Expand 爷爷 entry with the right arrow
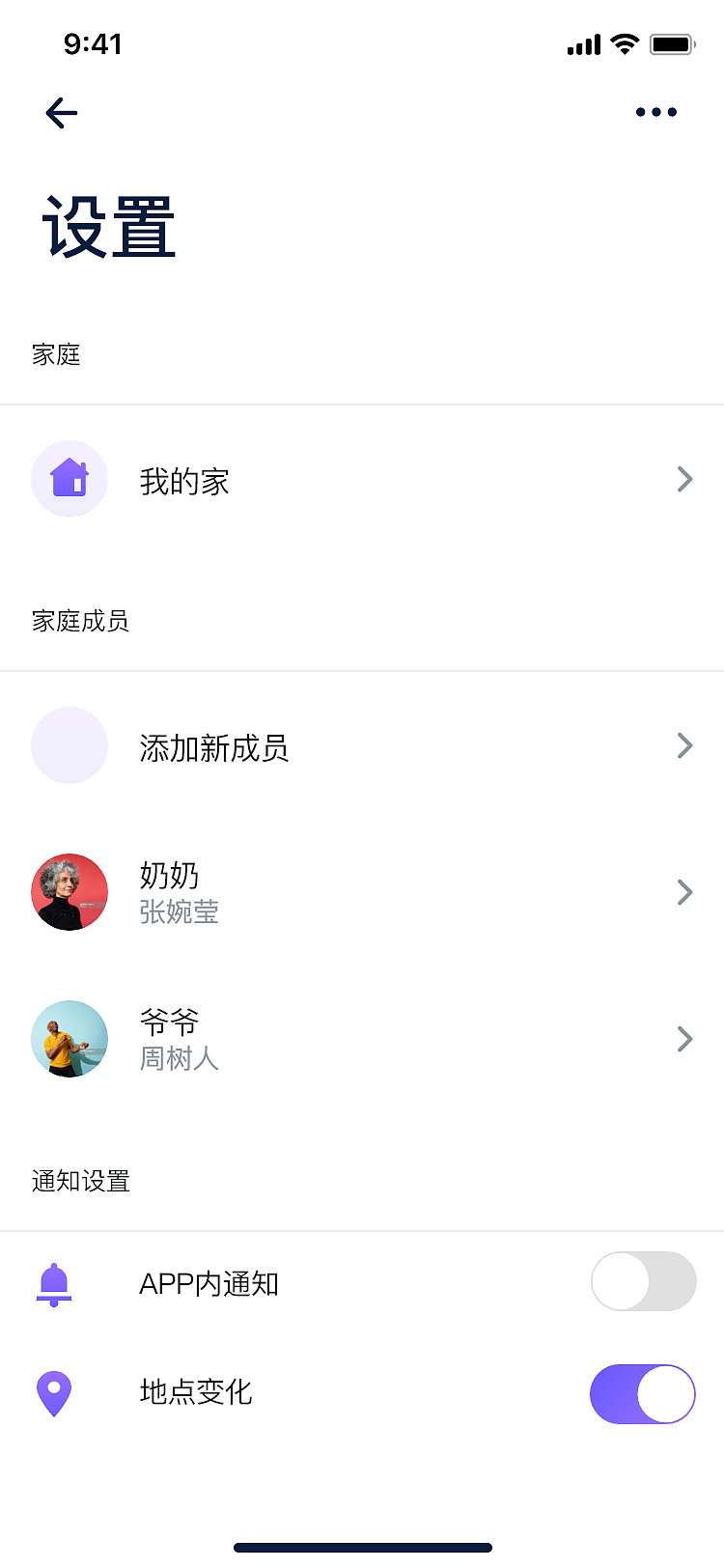 (684, 1039)
